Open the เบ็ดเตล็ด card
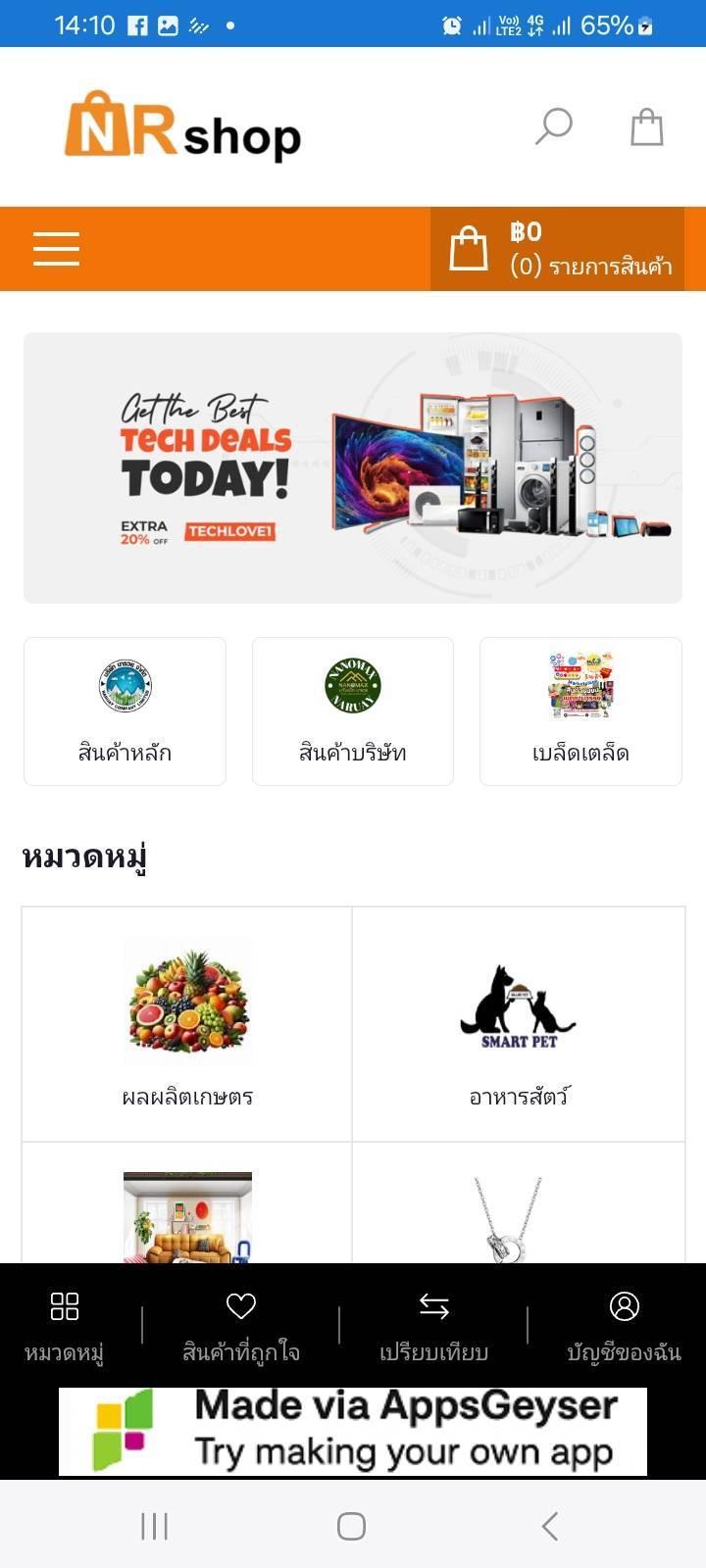 (580, 711)
